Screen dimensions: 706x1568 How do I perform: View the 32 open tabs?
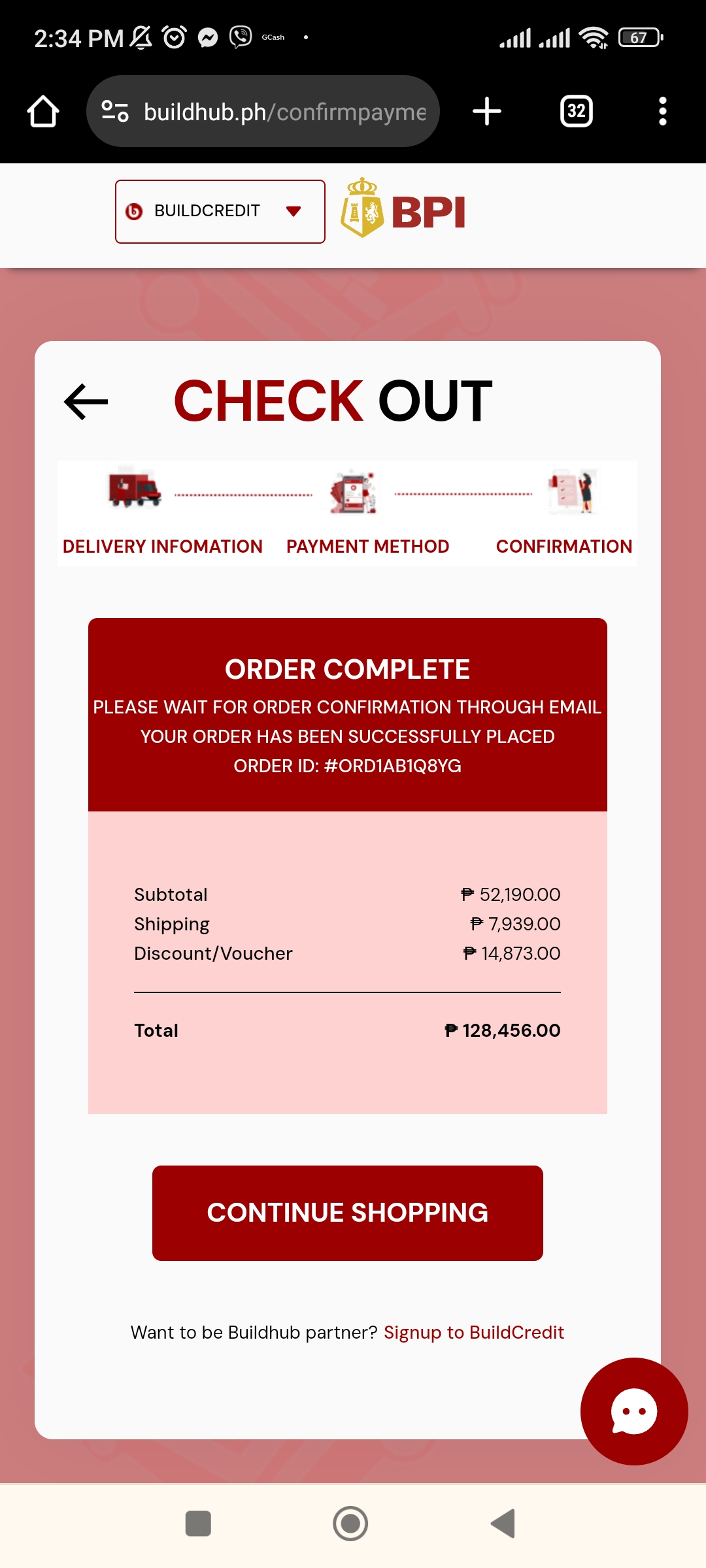576,112
